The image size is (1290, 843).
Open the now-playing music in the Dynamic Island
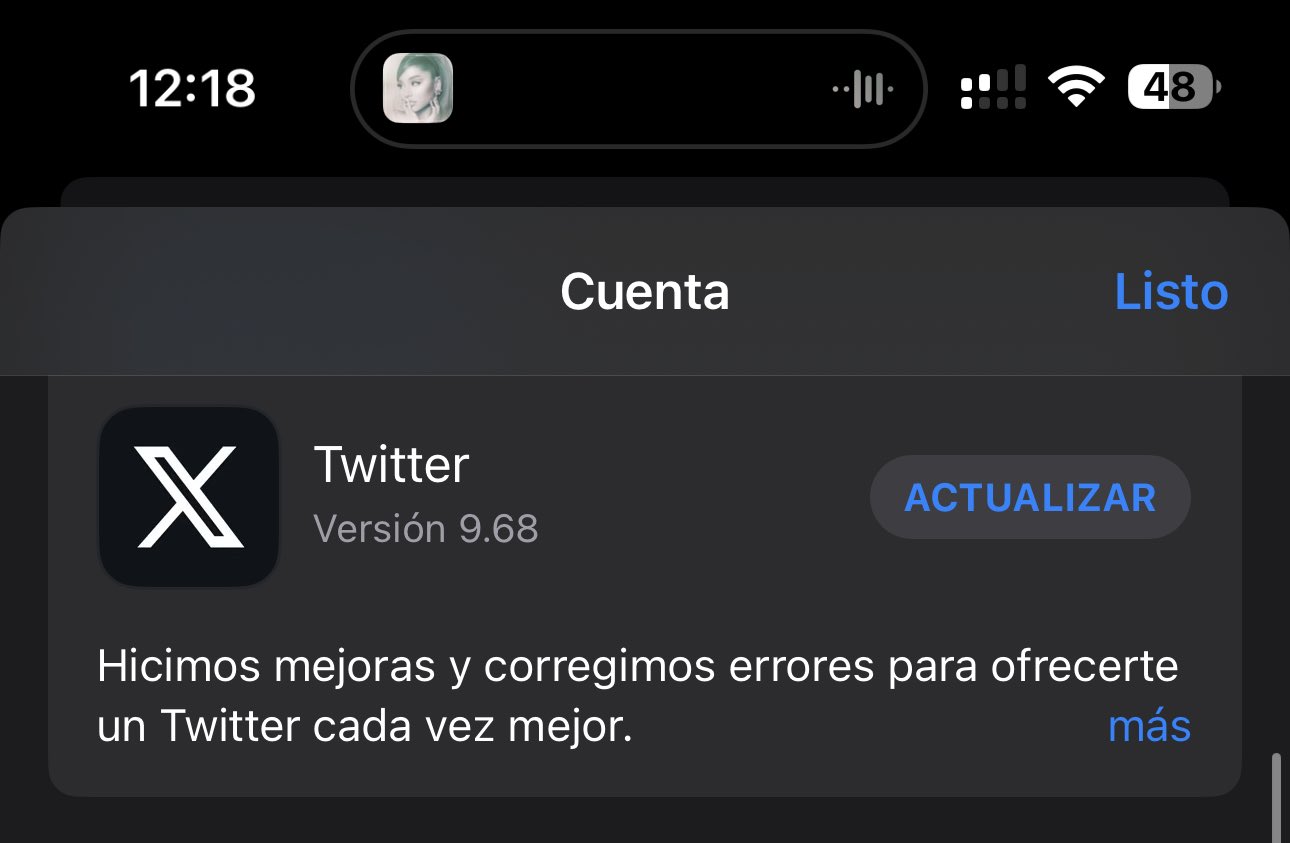[638, 89]
